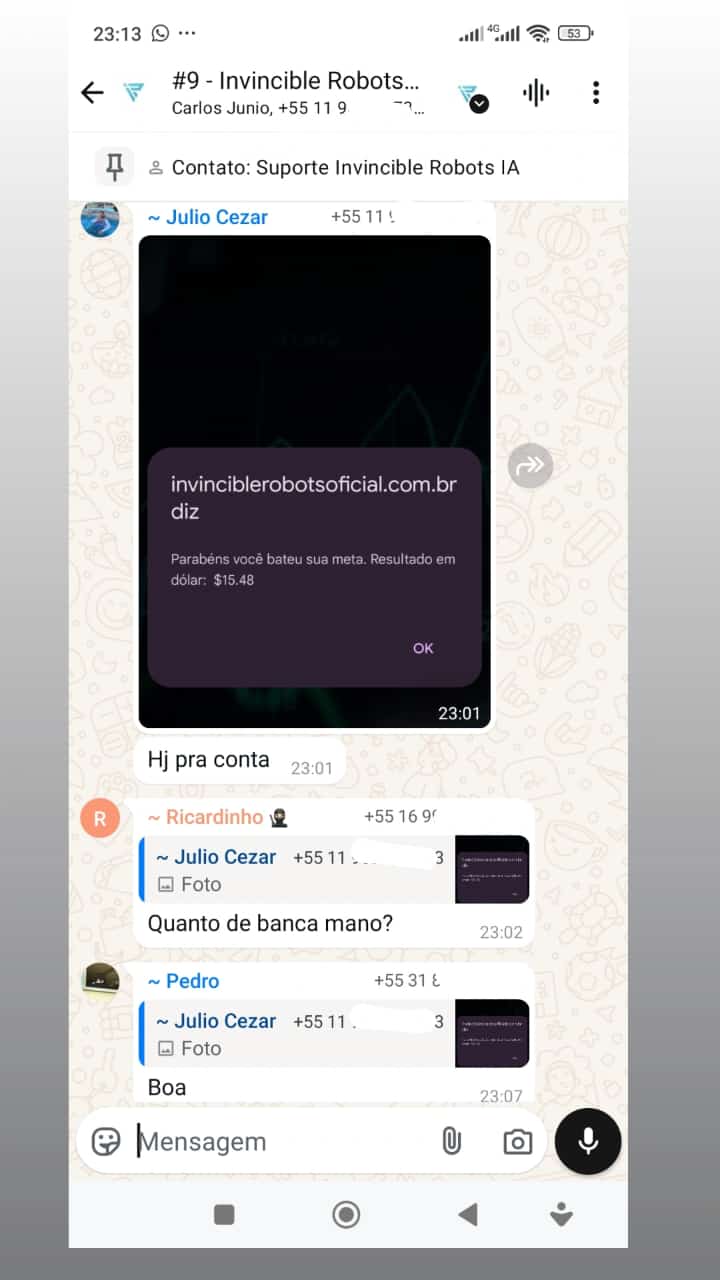Viewport: 720px width, 1280px height.
Task: Open the overflow menu
Action: [x=596, y=93]
